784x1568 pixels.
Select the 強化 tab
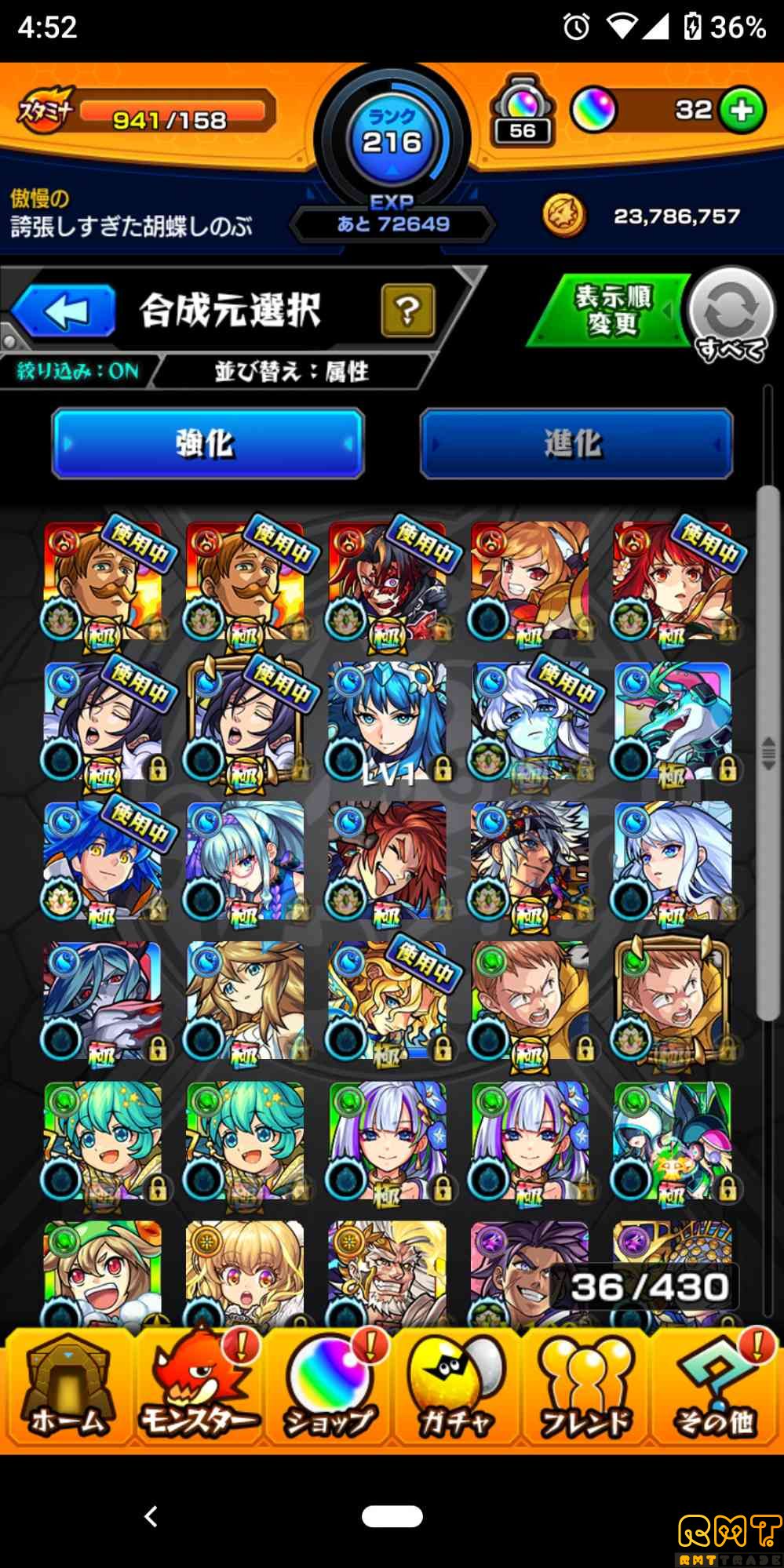click(208, 443)
